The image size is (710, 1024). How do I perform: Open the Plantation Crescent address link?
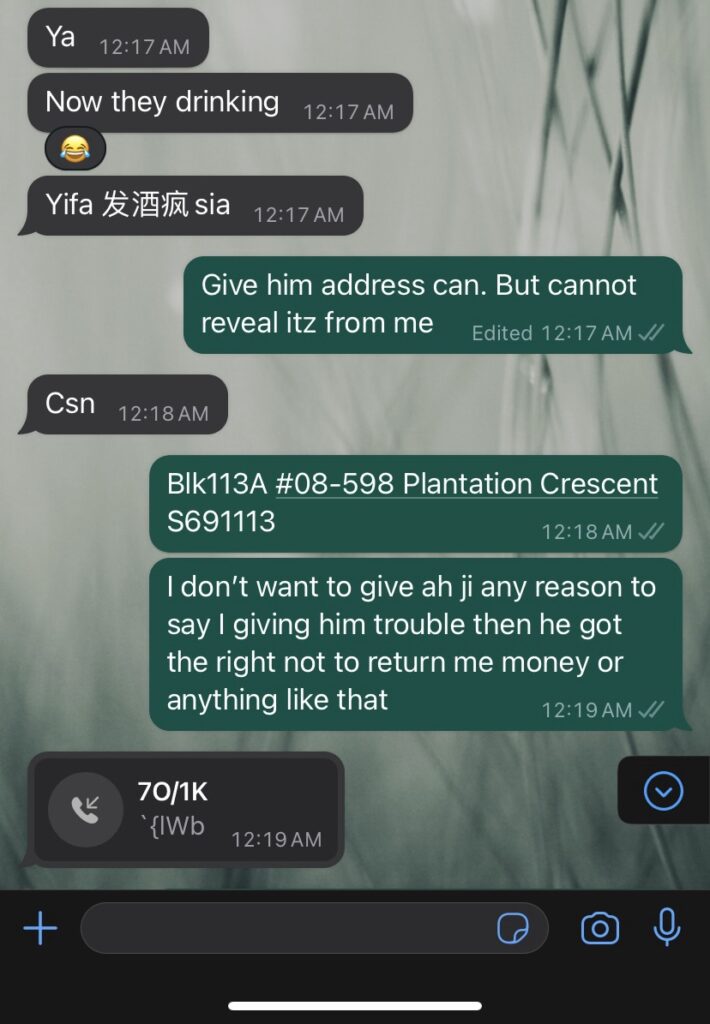click(x=466, y=484)
